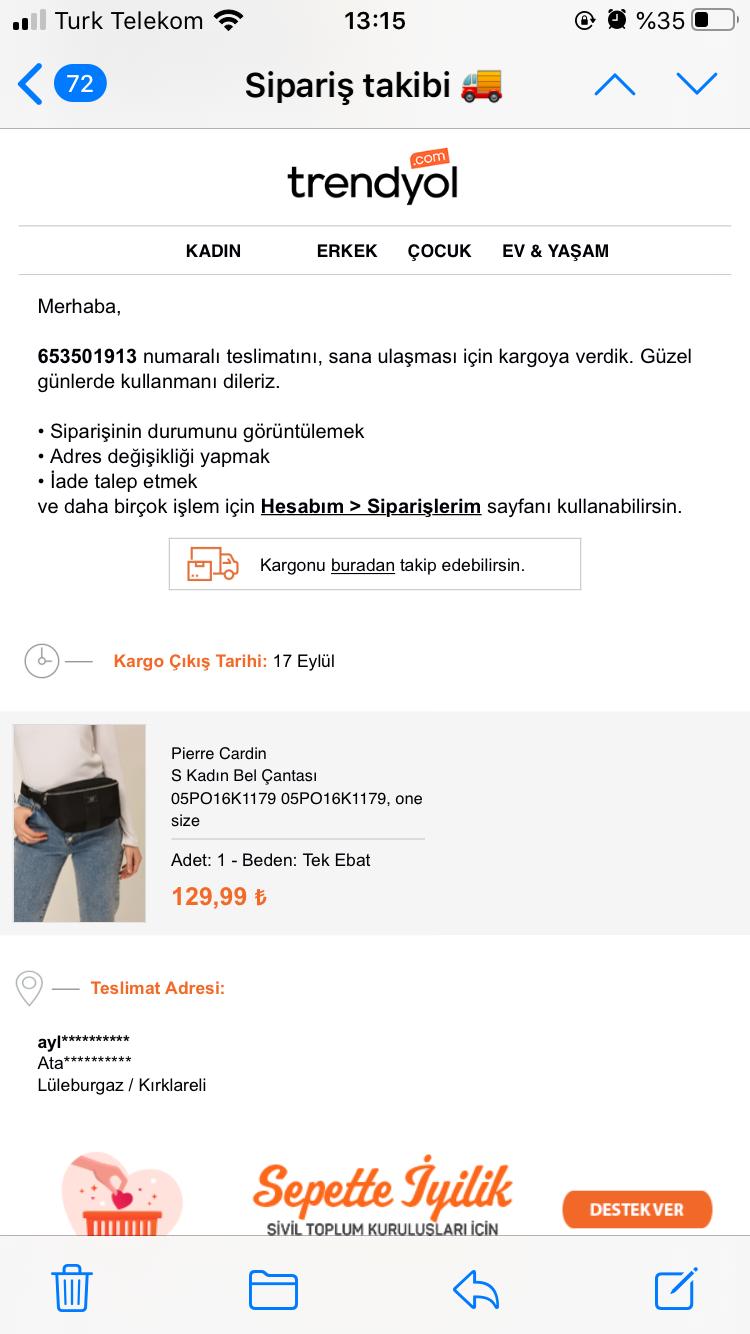This screenshot has width=750, height=1334.
Task: Open the EV & YAŞAM category link
Action: coord(555,251)
